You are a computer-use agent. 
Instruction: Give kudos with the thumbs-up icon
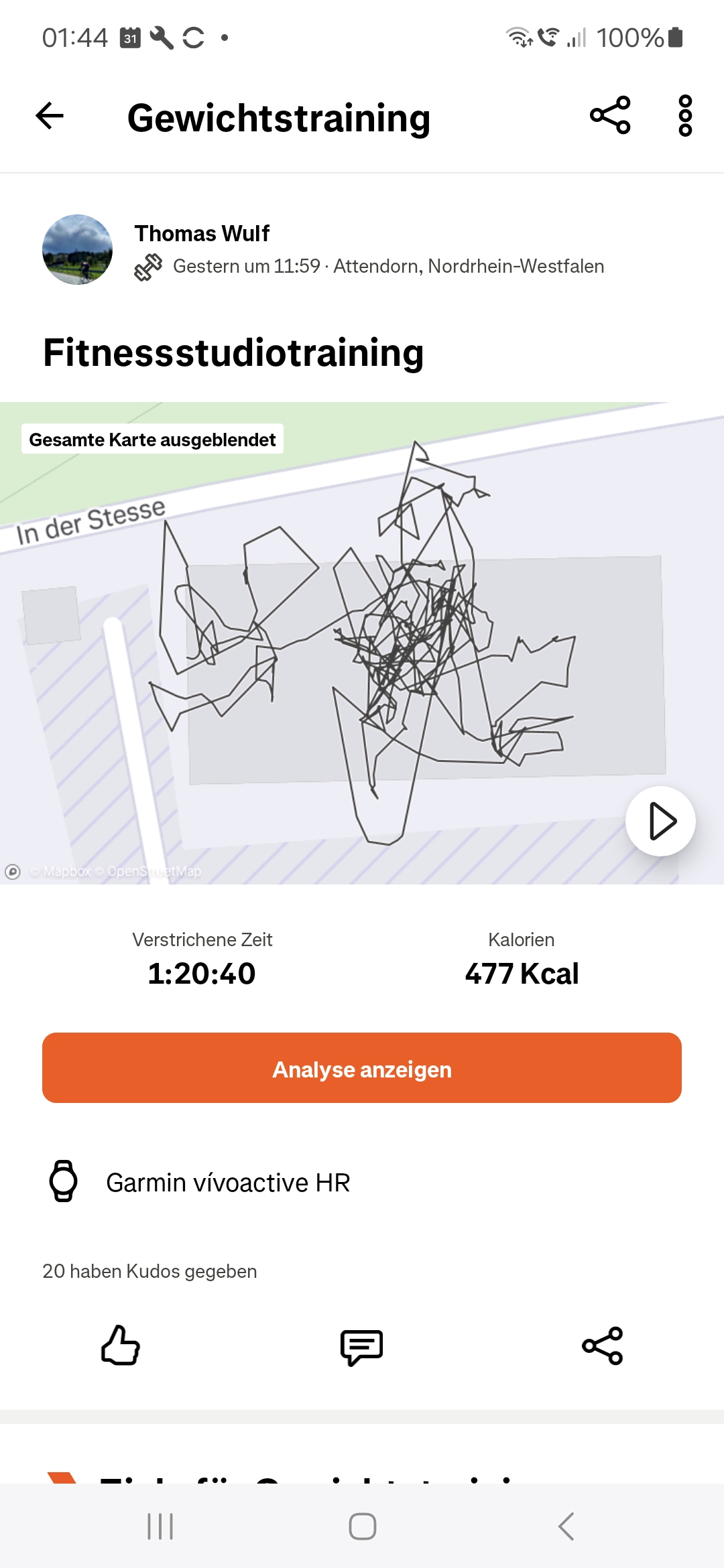click(x=121, y=1346)
